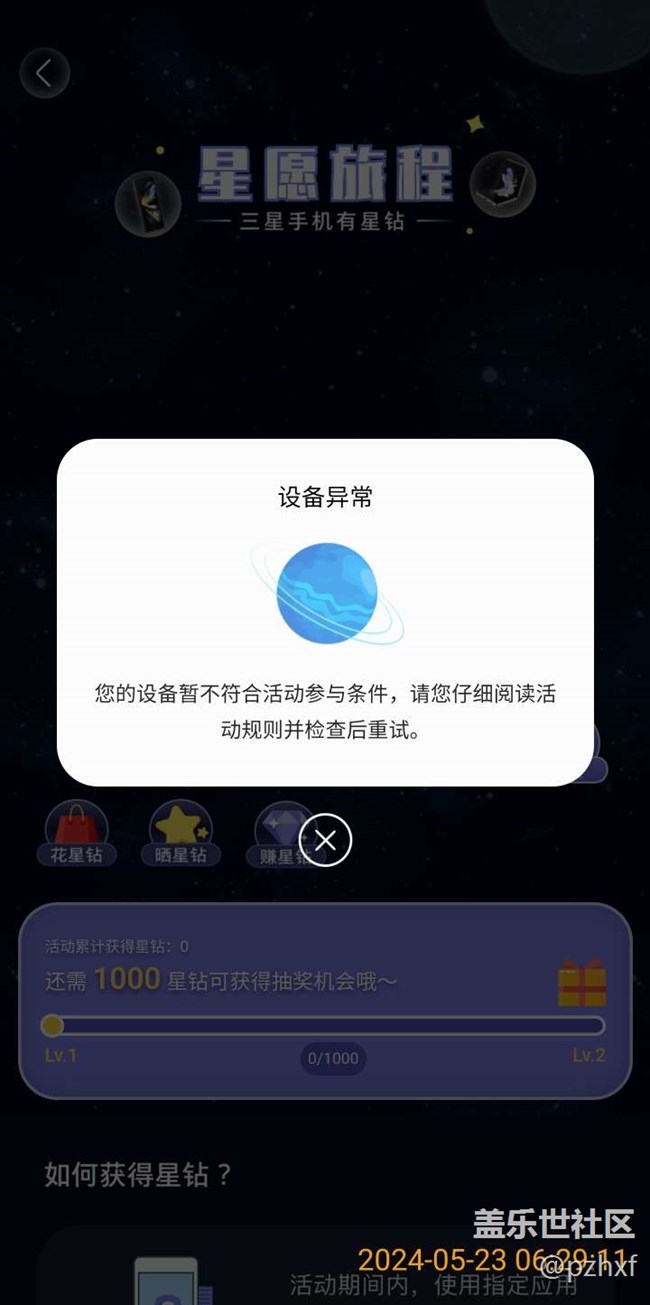This screenshot has height=1305, width=650.
Task: Open the 花星钻 shortcut
Action: pyautogui.click(x=77, y=833)
